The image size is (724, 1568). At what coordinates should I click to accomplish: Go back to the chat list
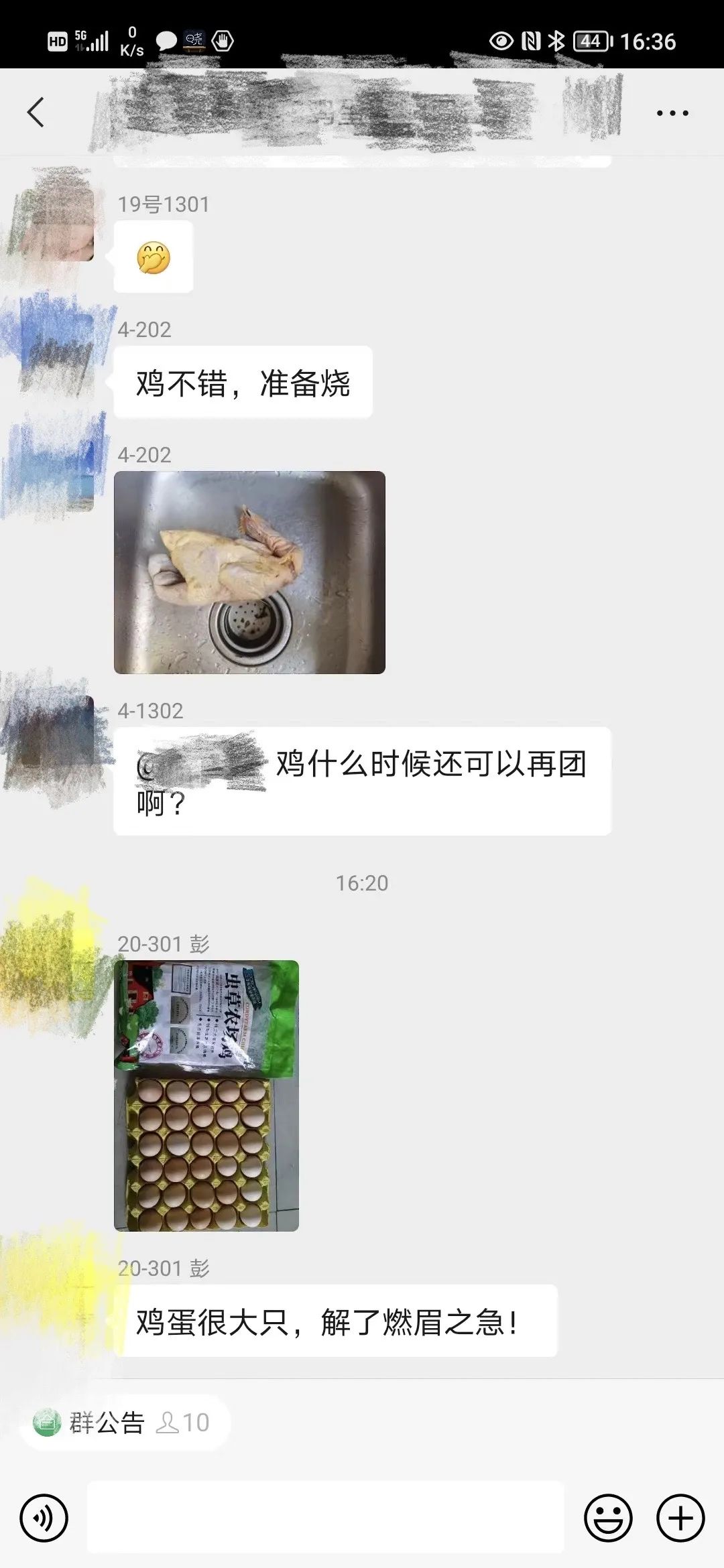coord(36,112)
